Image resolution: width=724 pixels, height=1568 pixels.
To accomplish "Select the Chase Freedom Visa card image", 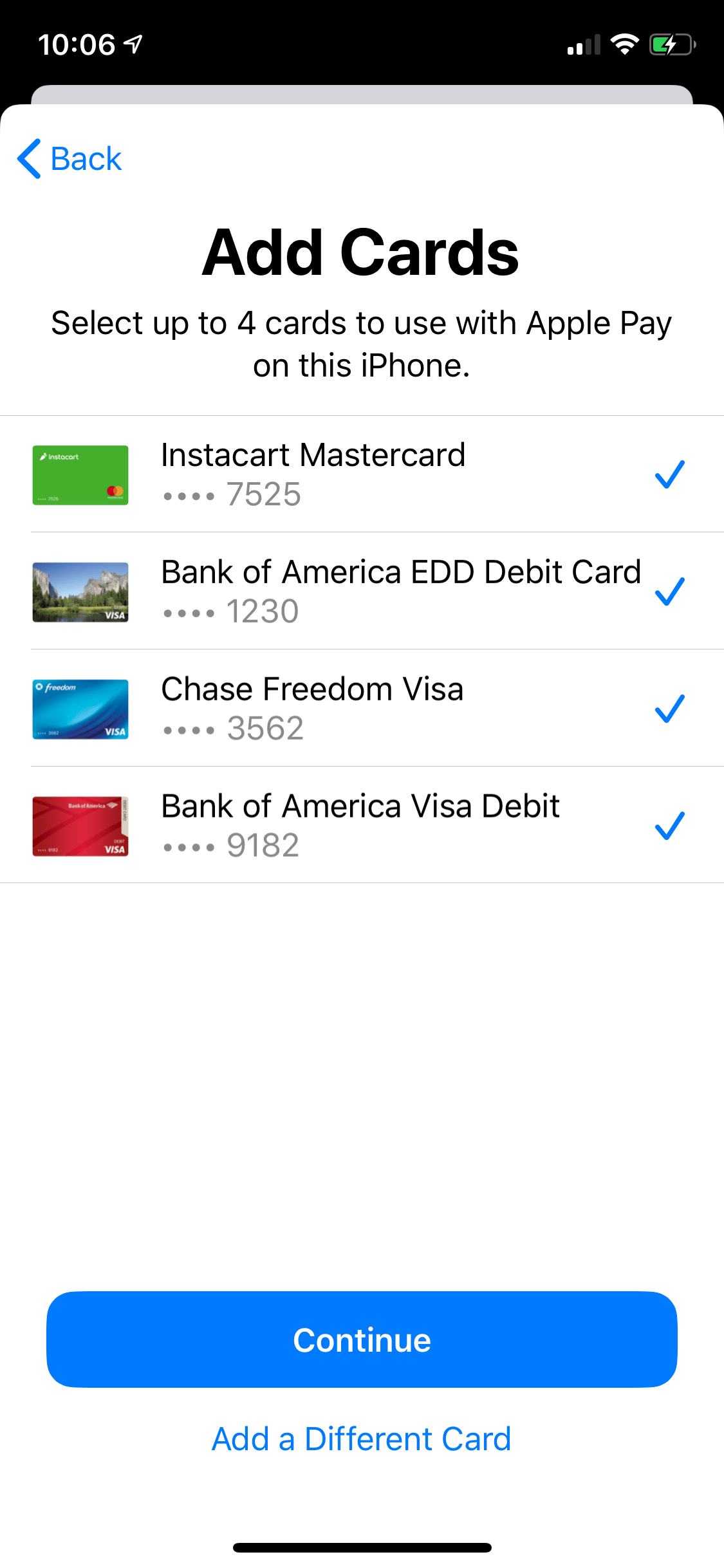I will click(x=80, y=709).
